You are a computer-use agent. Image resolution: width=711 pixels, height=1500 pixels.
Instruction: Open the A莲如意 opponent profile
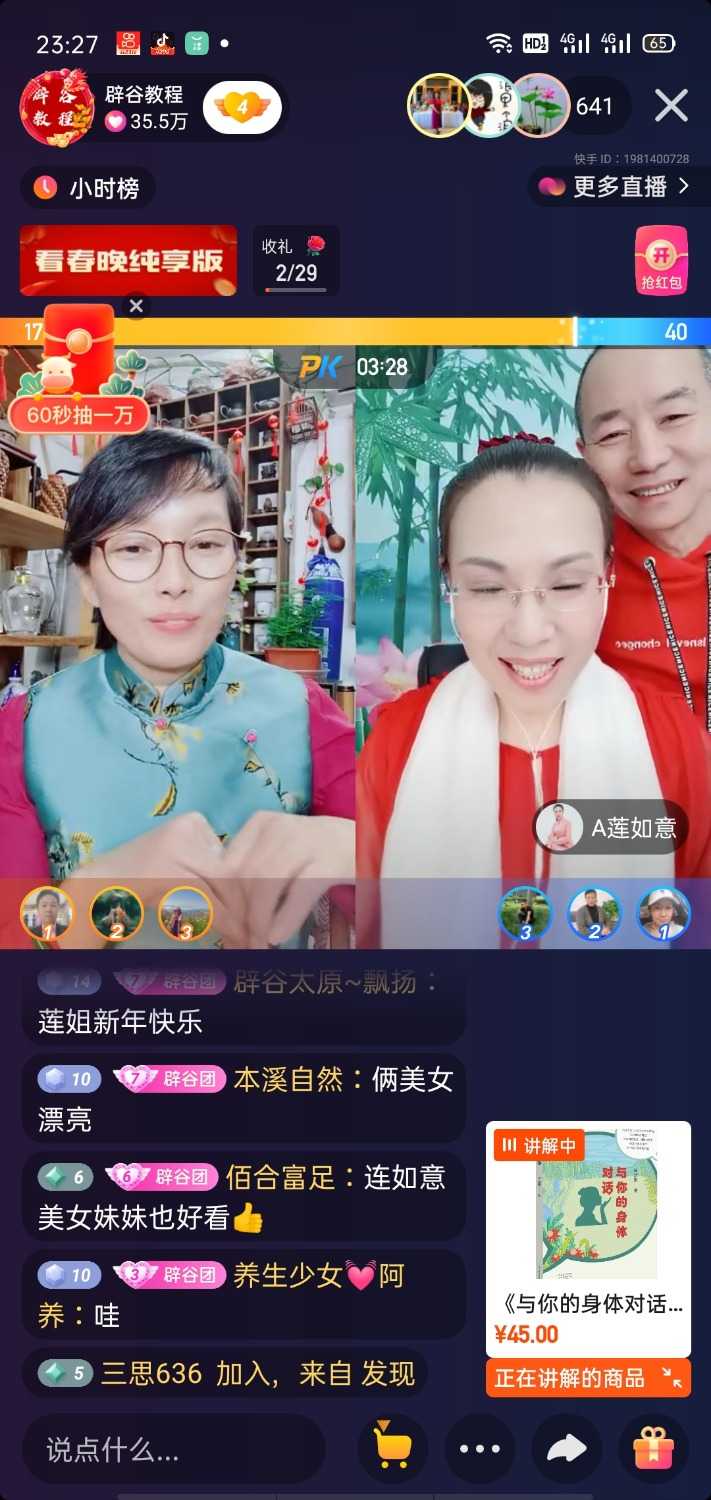(612, 828)
